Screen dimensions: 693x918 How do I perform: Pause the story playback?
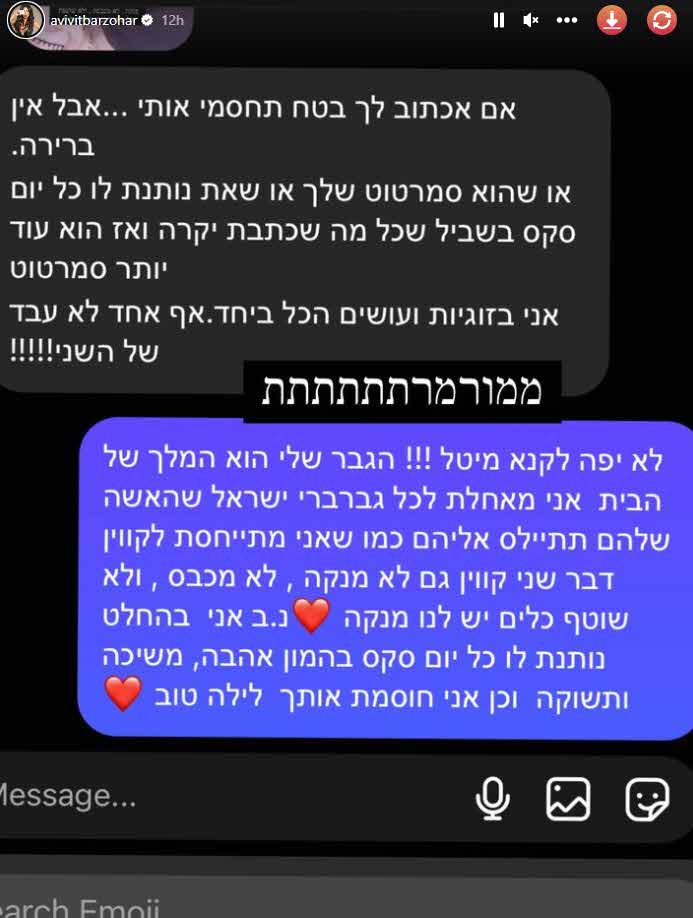(x=499, y=20)
